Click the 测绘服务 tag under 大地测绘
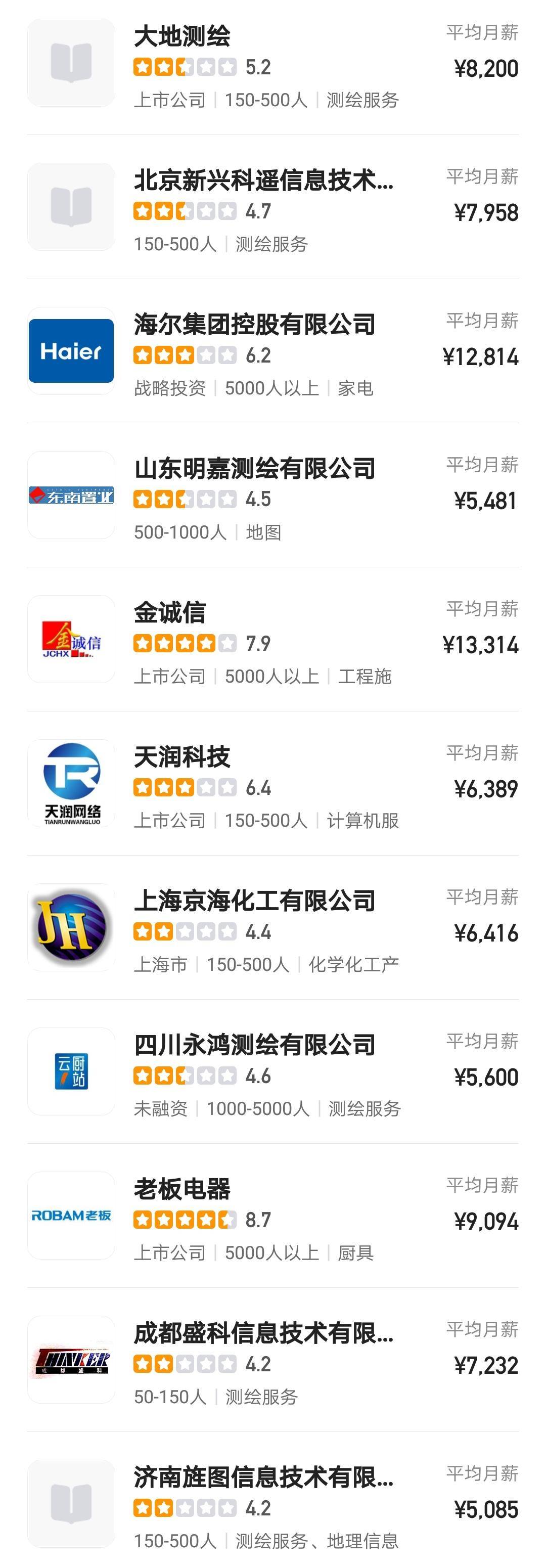Viewport: 546px width, 1568px height. coord(364,101)
